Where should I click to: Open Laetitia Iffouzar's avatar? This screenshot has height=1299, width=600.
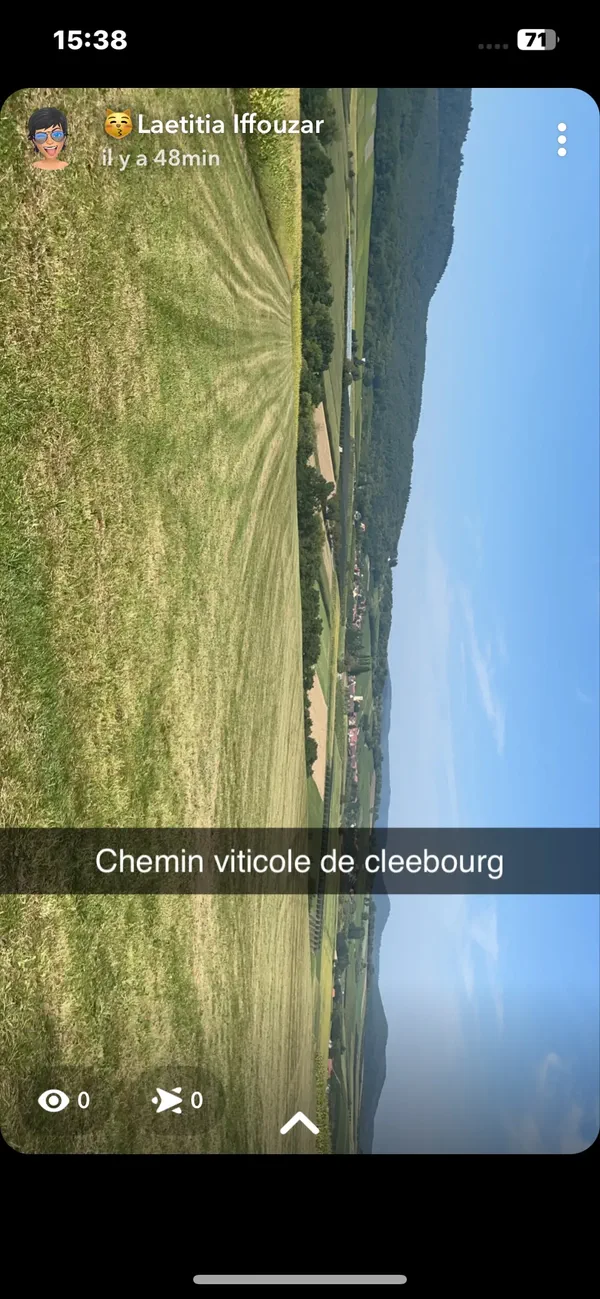click(x=47, y=139)
